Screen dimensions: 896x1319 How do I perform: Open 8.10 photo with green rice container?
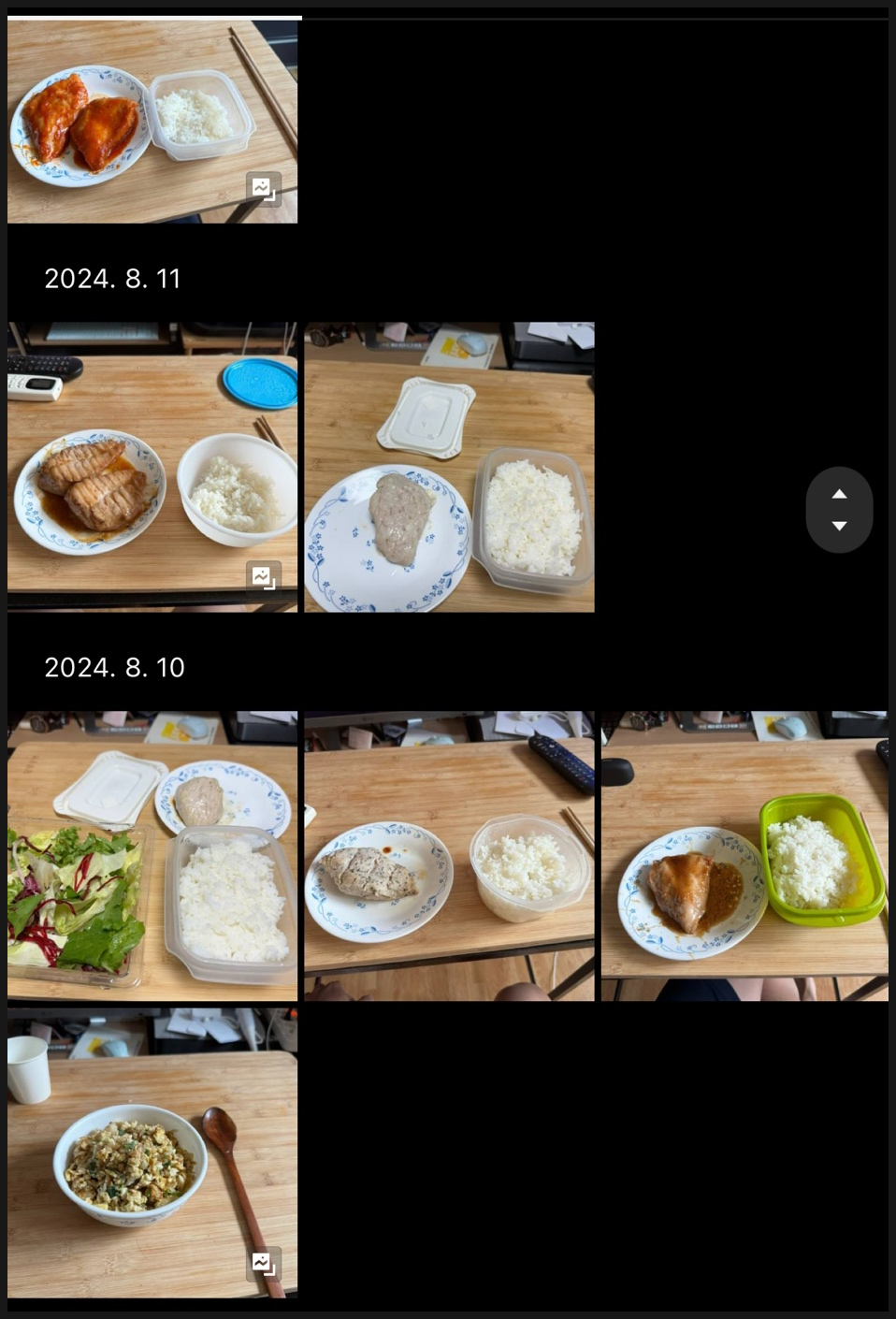click(744, 855)
